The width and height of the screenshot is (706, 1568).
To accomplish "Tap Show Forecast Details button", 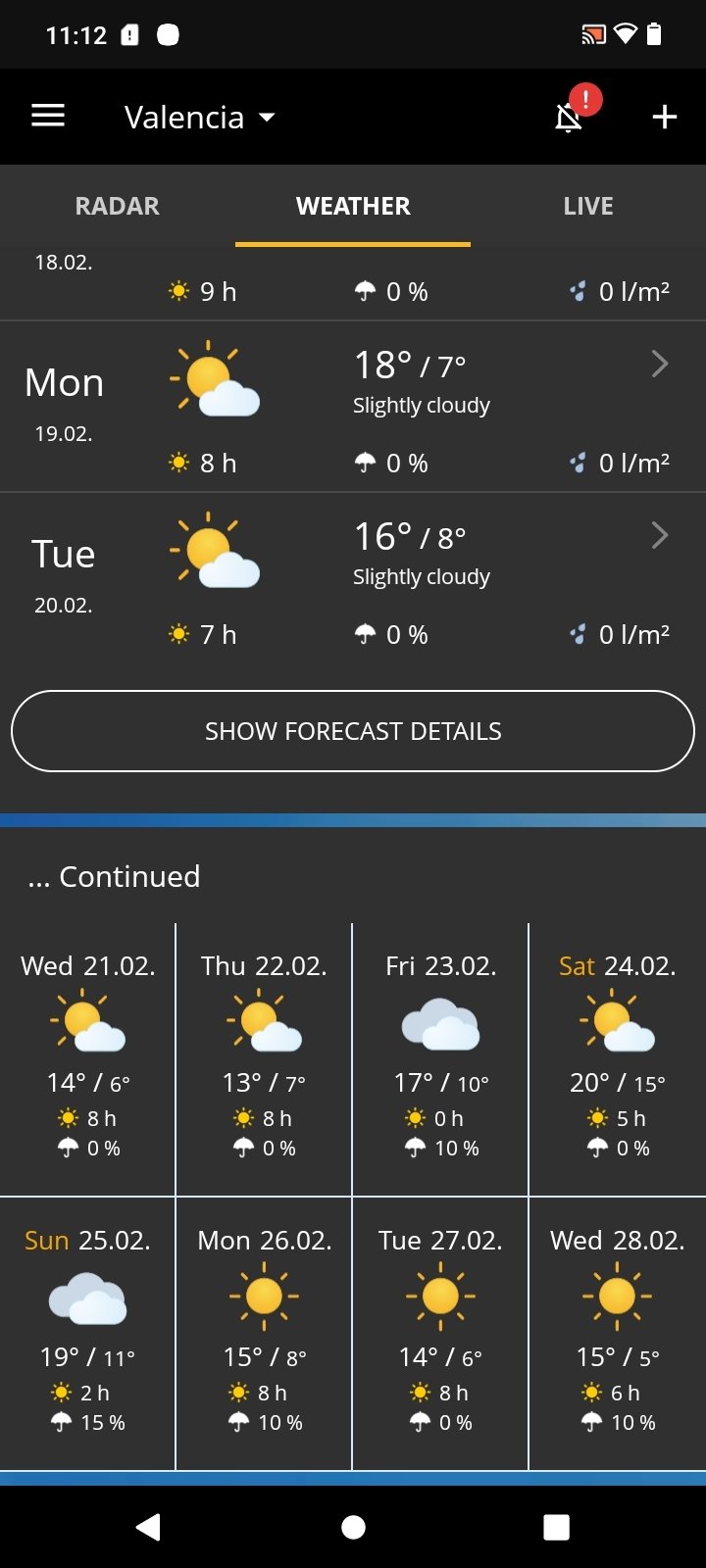I will [x=353, y=731].
